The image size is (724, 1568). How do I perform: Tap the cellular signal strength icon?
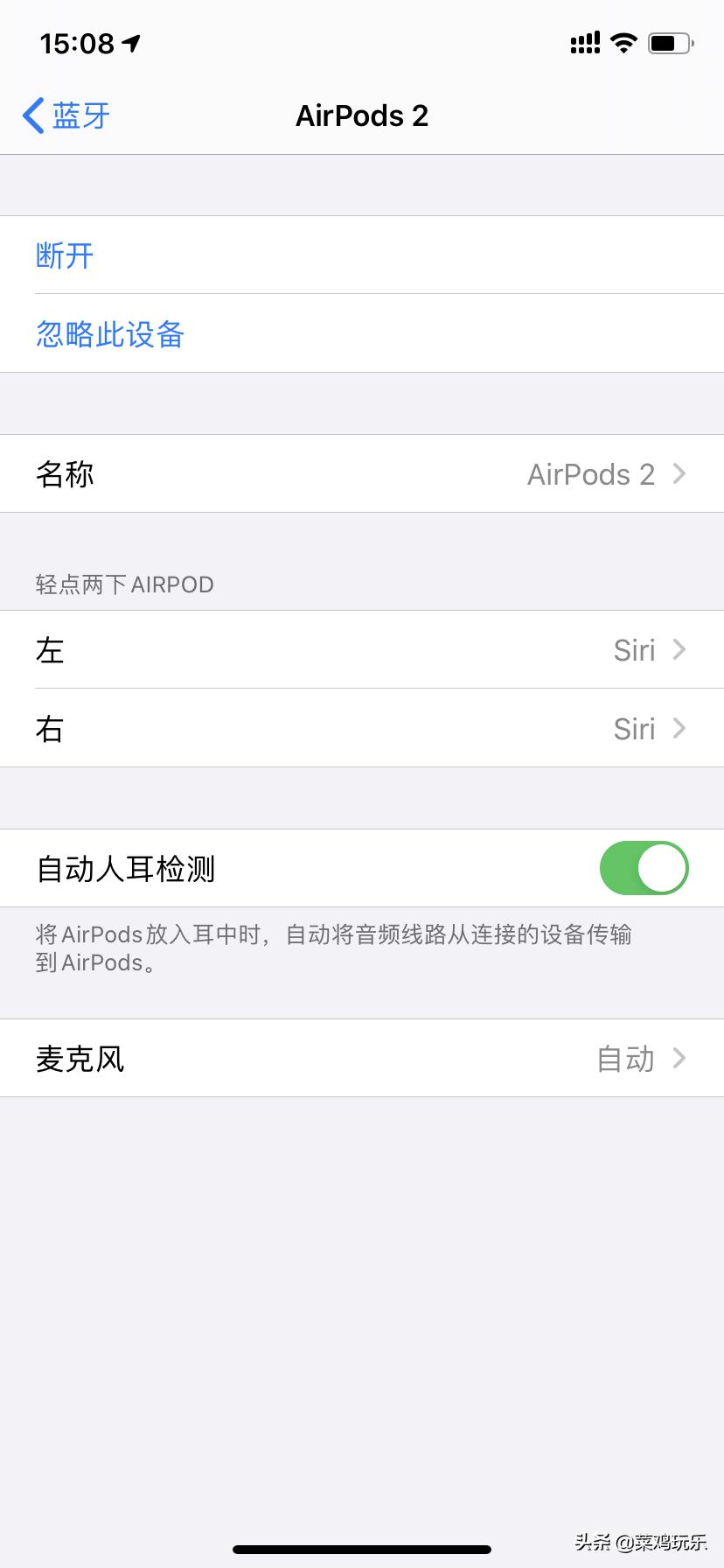pyautogui.click(x=584, y=42)
